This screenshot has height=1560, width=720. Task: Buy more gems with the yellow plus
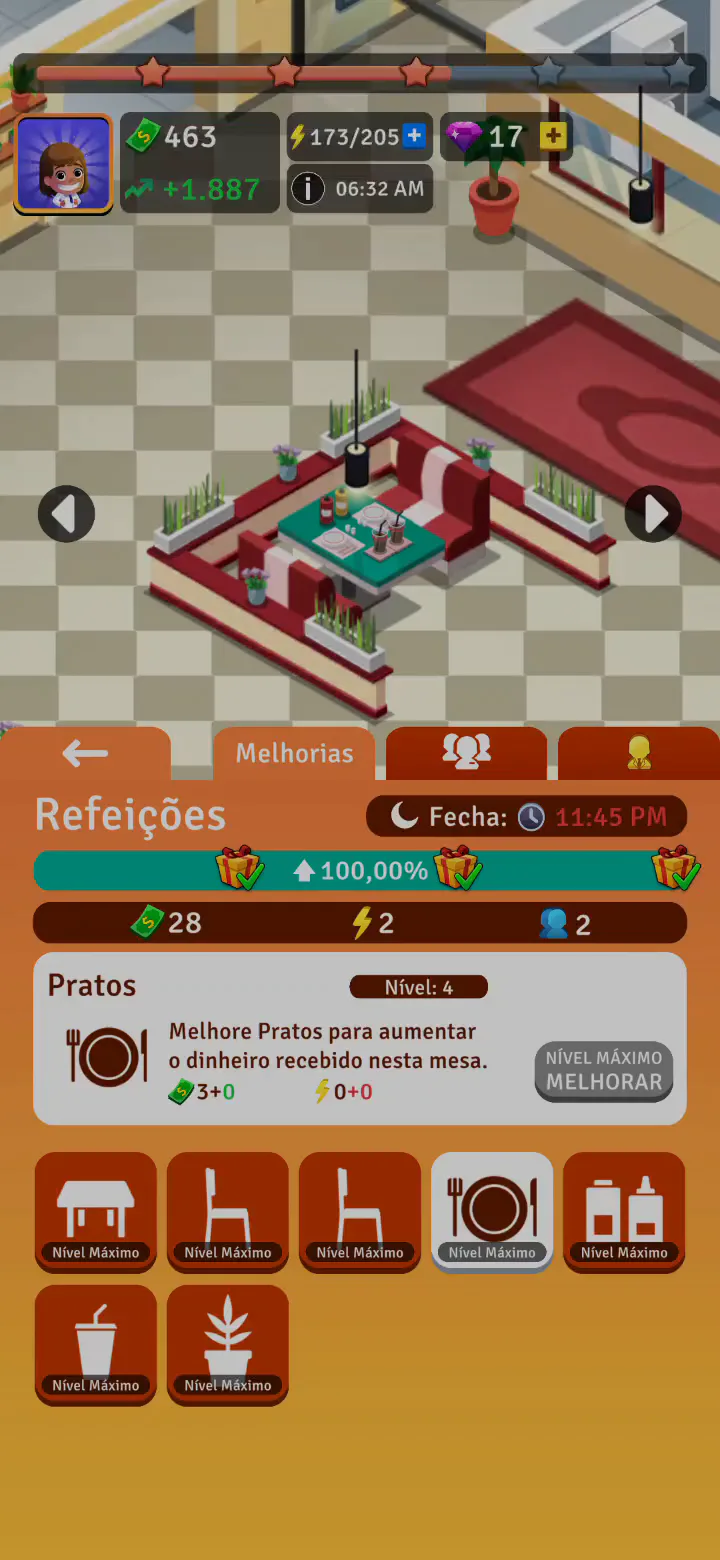[553, 136]
